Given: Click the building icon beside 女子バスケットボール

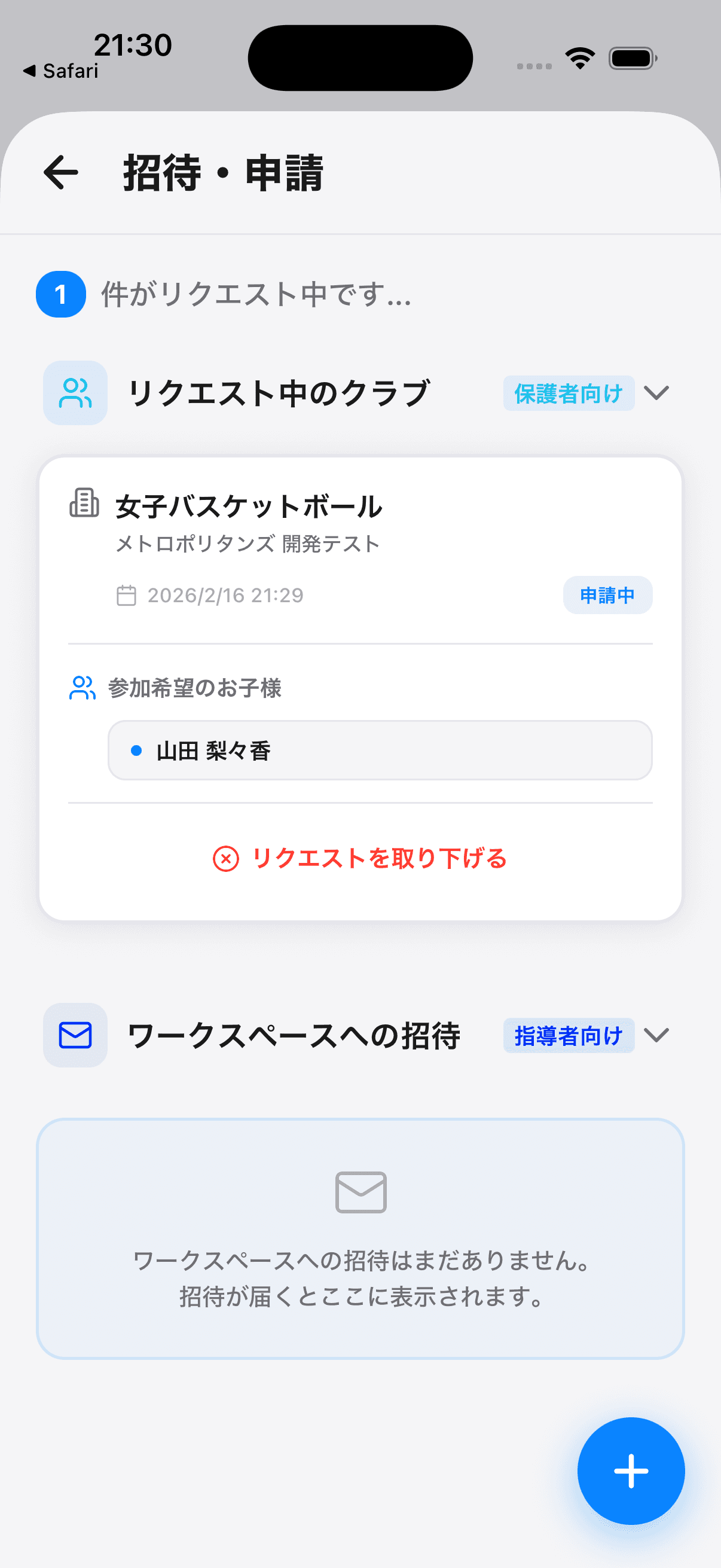Looking at the screenshot, I should point(84,505).
